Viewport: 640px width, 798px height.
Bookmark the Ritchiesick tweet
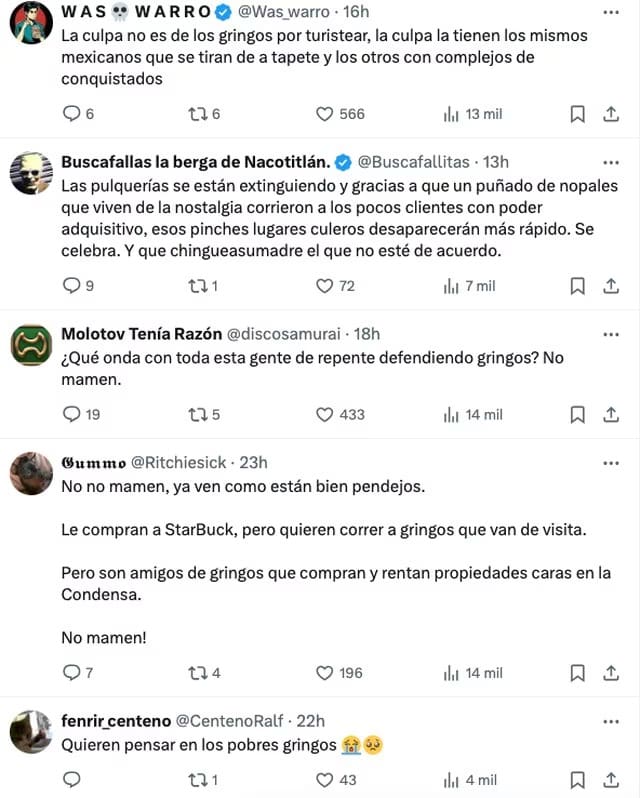[x=577, y=673]
